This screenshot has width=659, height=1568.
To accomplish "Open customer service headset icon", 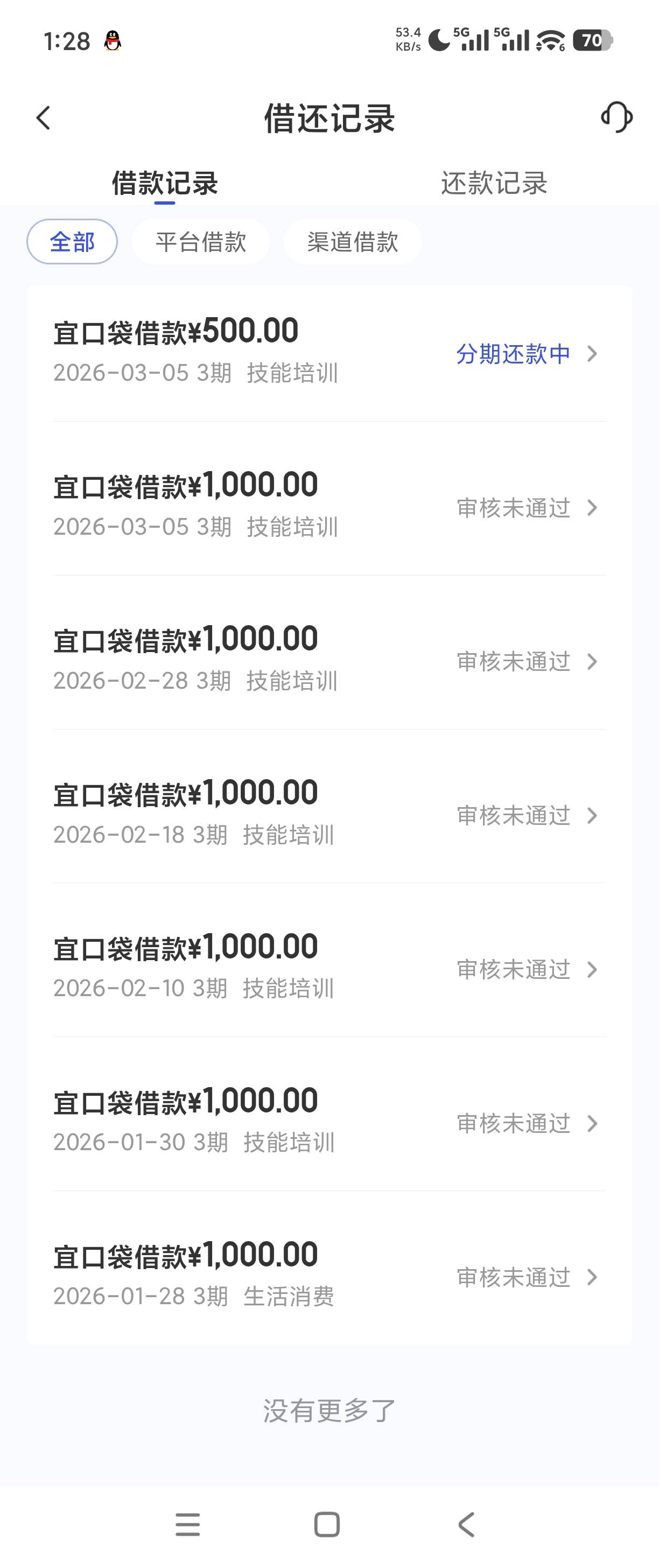I will [616, 117].
